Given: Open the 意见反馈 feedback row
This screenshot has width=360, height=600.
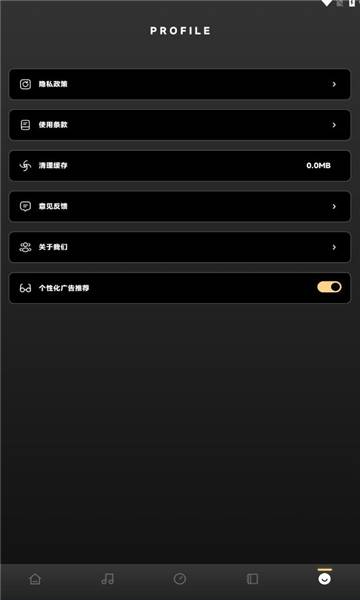Looking at the screenshot, I should pos(179,206).
